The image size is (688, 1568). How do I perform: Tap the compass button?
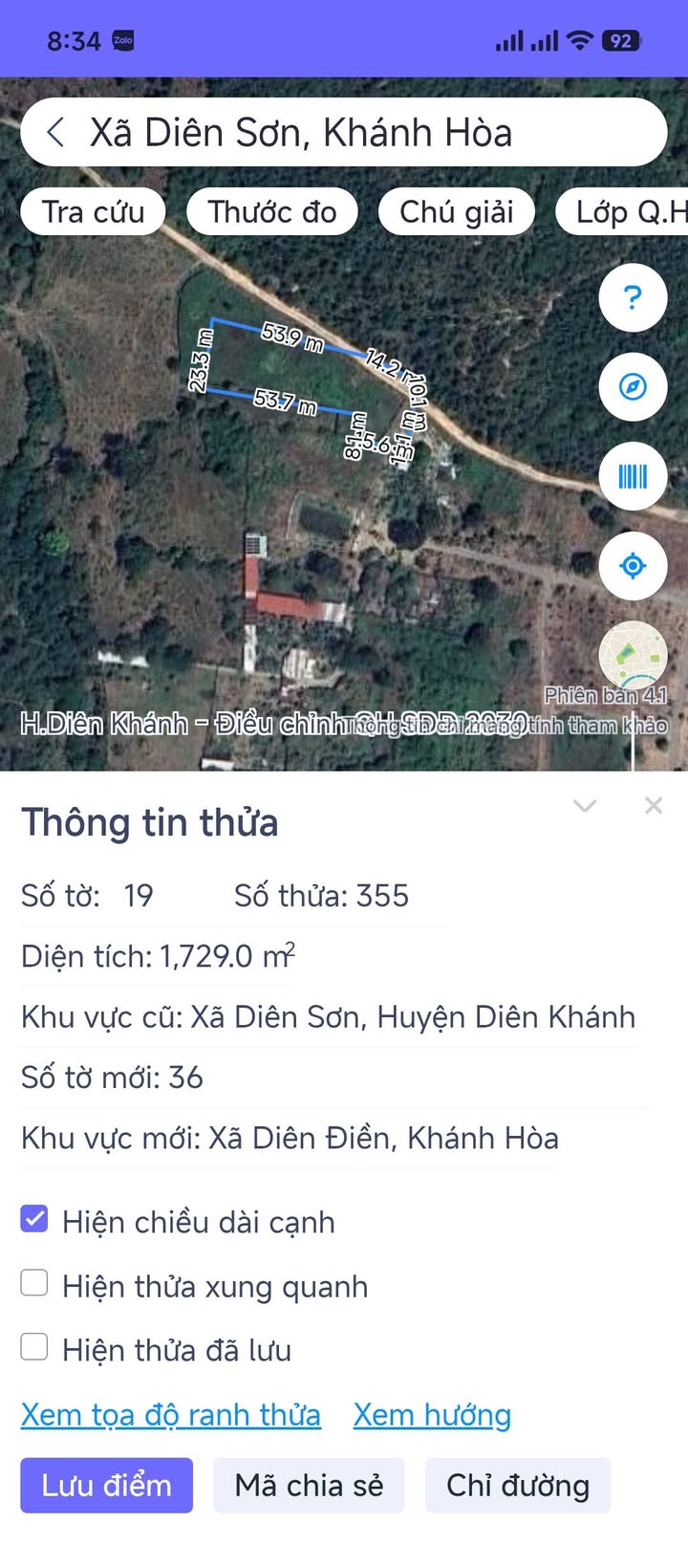[633, 387]
